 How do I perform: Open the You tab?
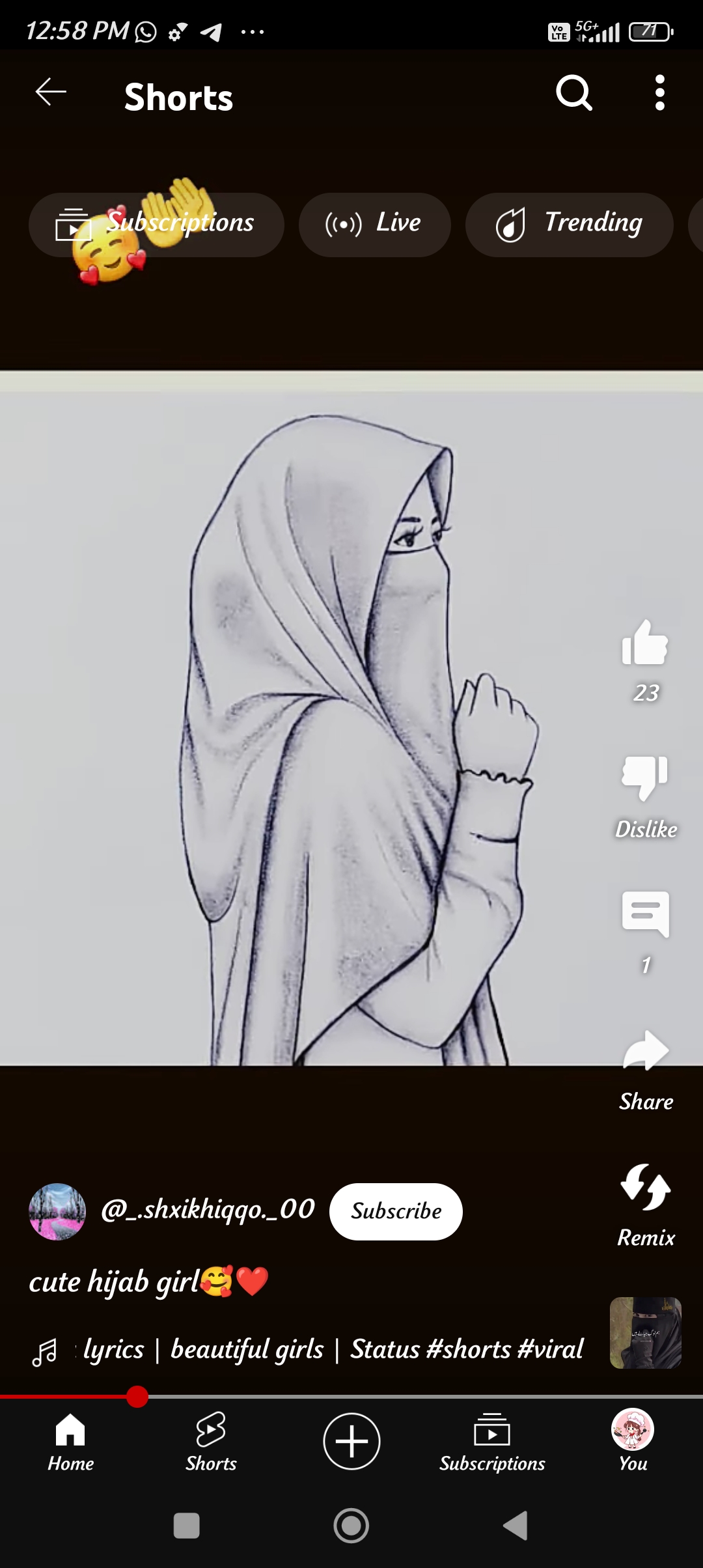(633, 1441)
